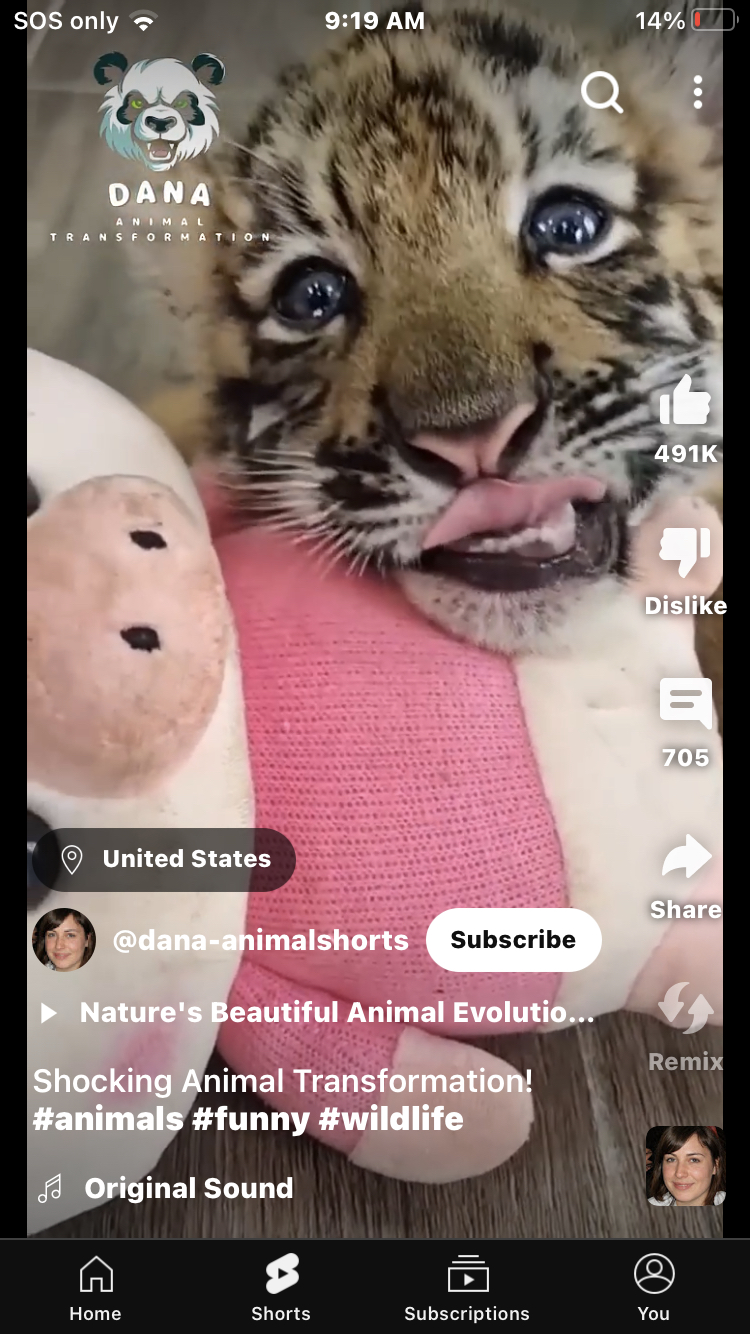This screenshot has width=750, height=1334.
Task: Tap the @dana-animalshorts channel name
Action: pyautogui.click(x=261, y=940)
